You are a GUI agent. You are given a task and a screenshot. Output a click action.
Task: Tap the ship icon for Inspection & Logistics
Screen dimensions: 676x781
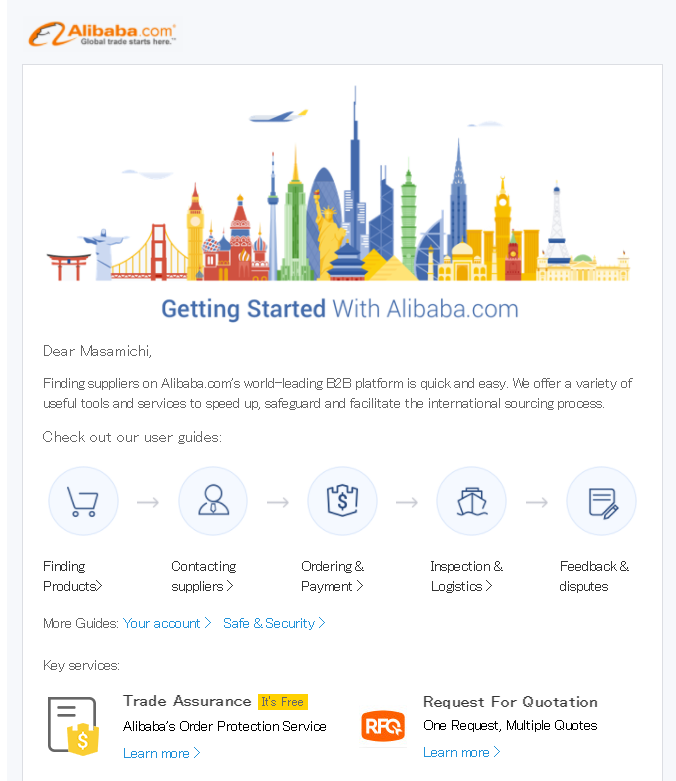coord(471,501)
